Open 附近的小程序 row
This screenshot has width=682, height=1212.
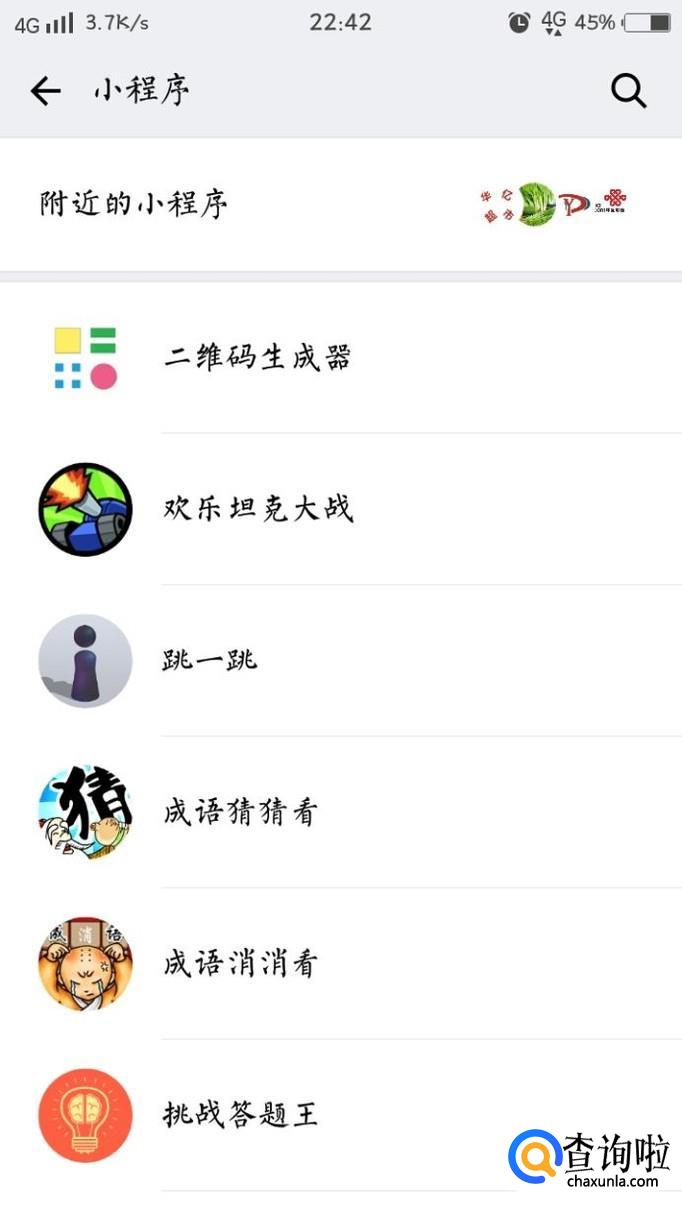(340, 204)
